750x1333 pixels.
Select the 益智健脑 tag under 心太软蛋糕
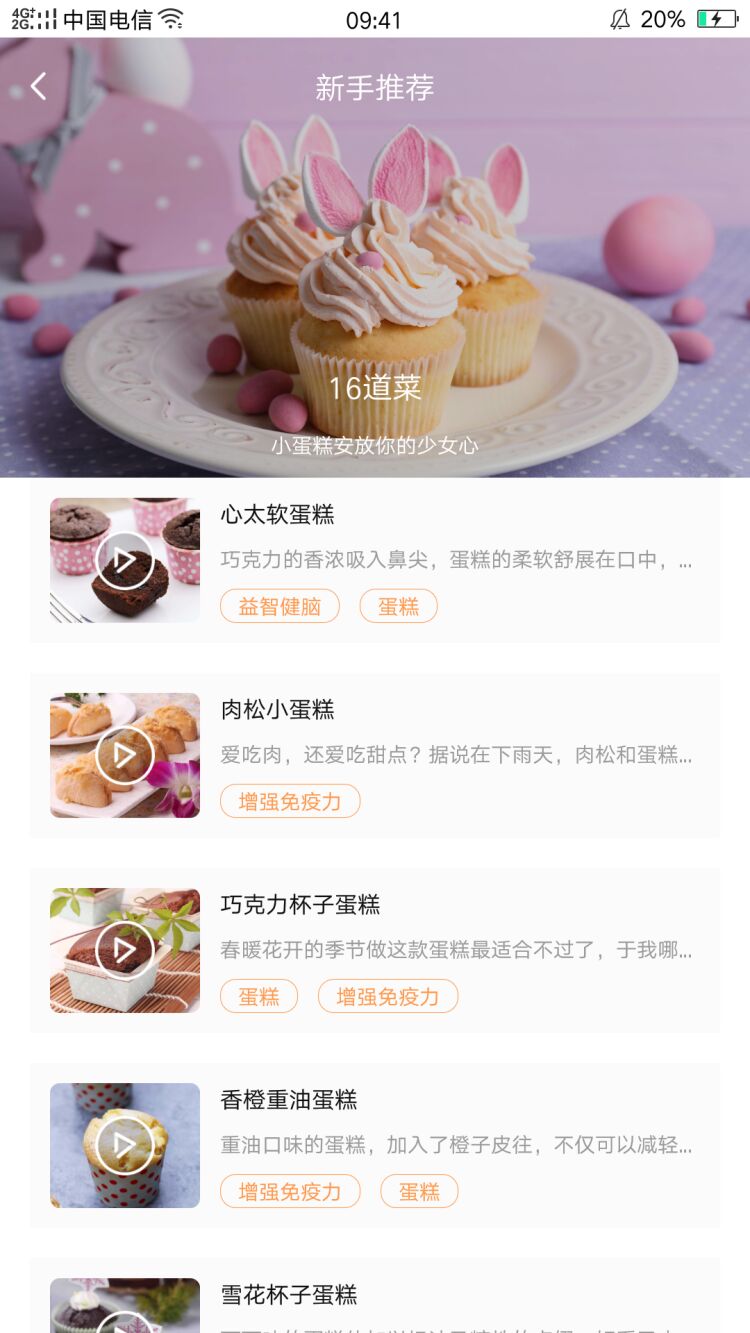(x=280, y=606)
